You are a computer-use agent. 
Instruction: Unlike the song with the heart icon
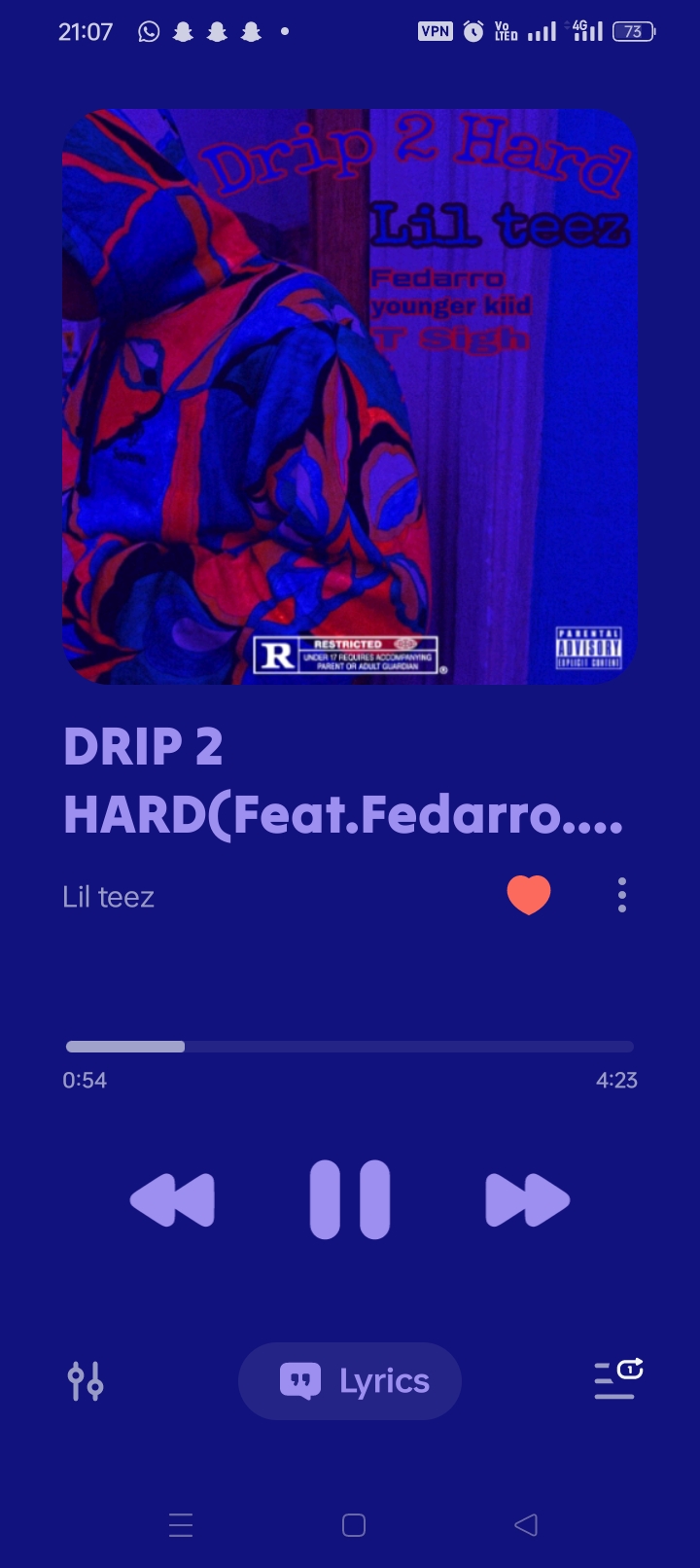point(529,895)
